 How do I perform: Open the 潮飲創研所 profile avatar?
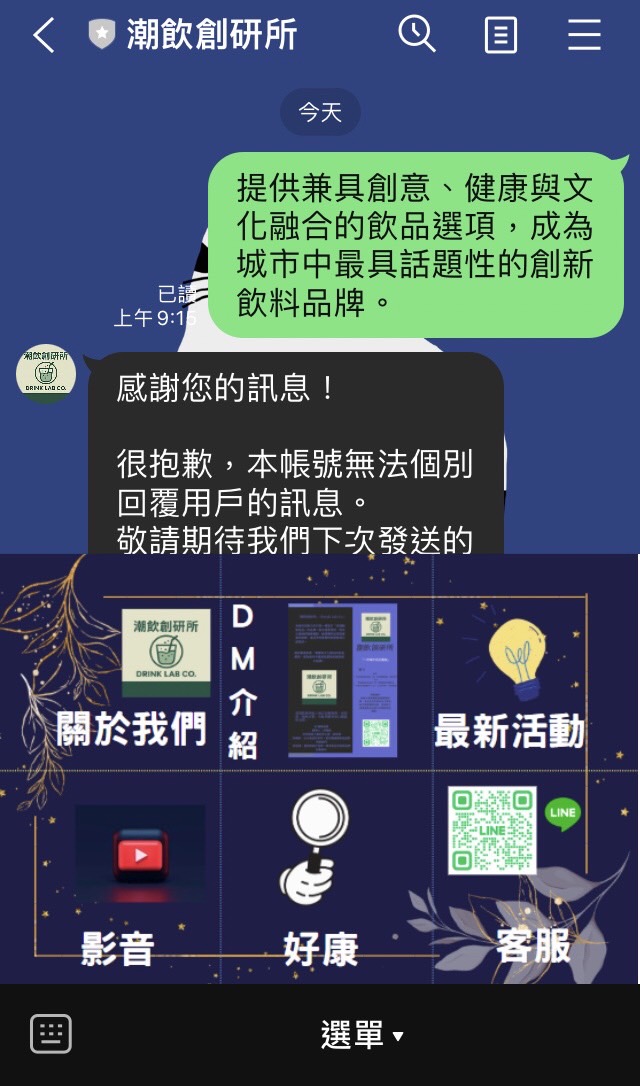(46, 374)
